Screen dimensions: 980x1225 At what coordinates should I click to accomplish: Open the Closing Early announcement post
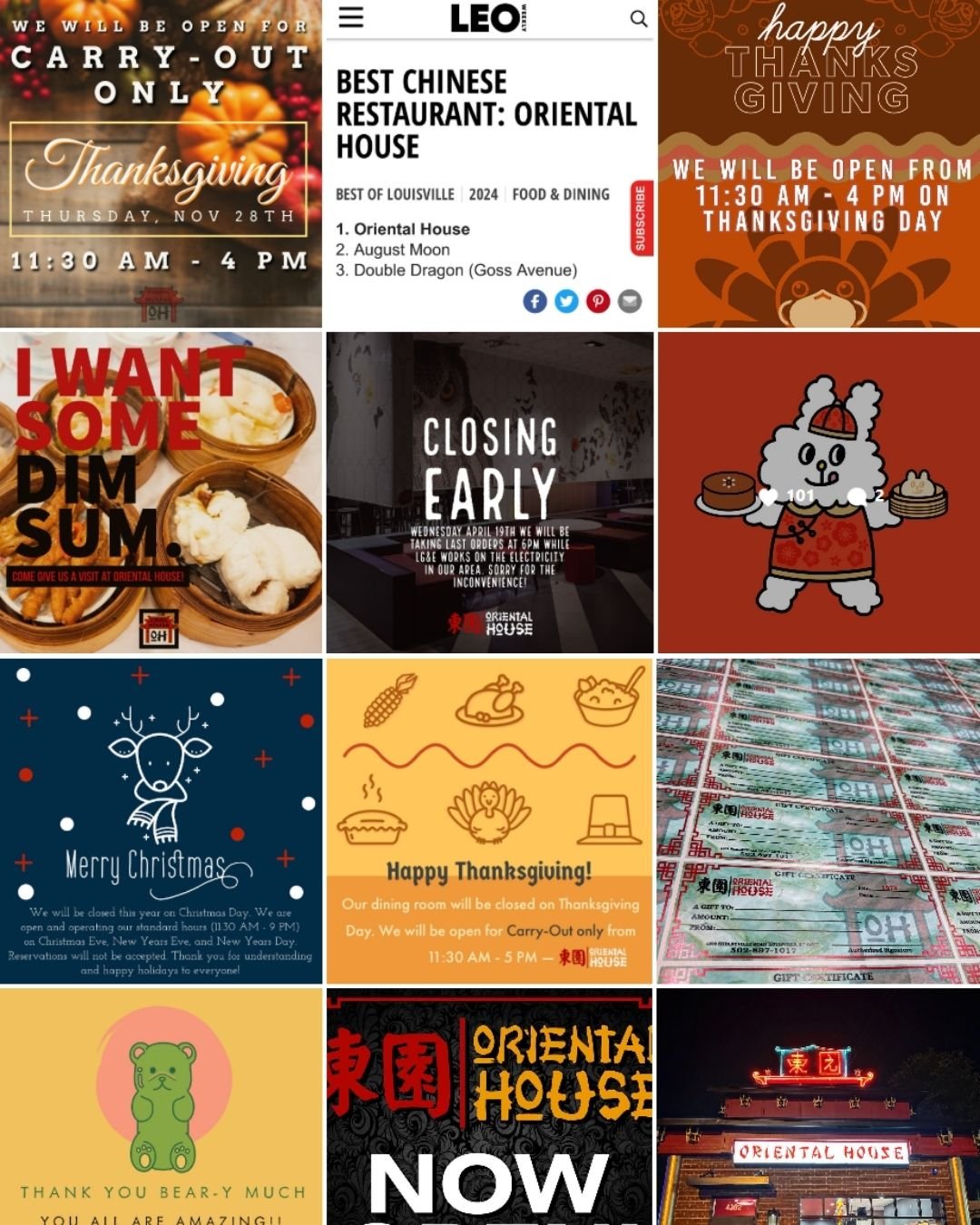pyautogui.click(x=489, y=492)
